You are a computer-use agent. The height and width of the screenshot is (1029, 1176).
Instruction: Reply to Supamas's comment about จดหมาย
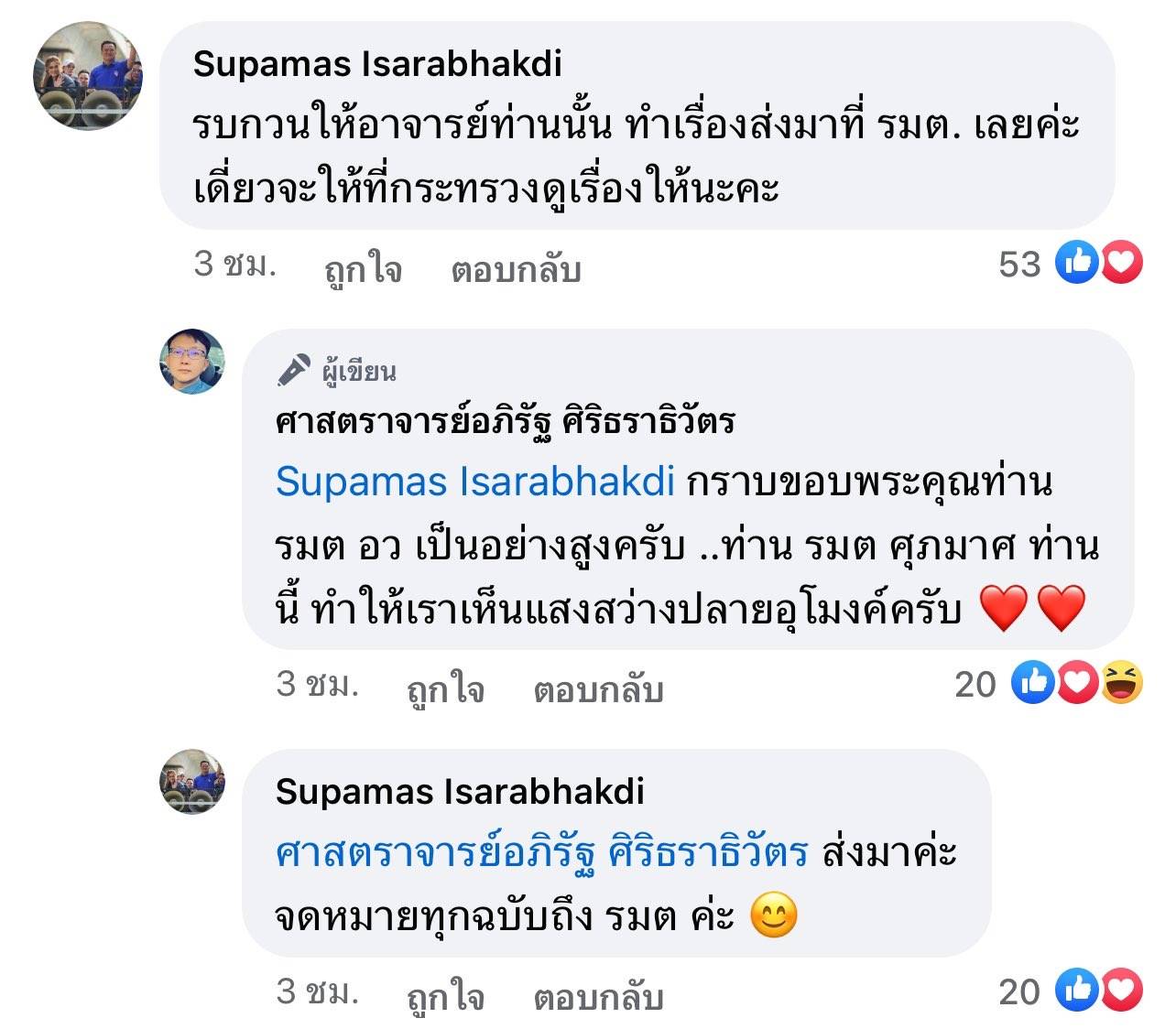click(x=598, y=997)
